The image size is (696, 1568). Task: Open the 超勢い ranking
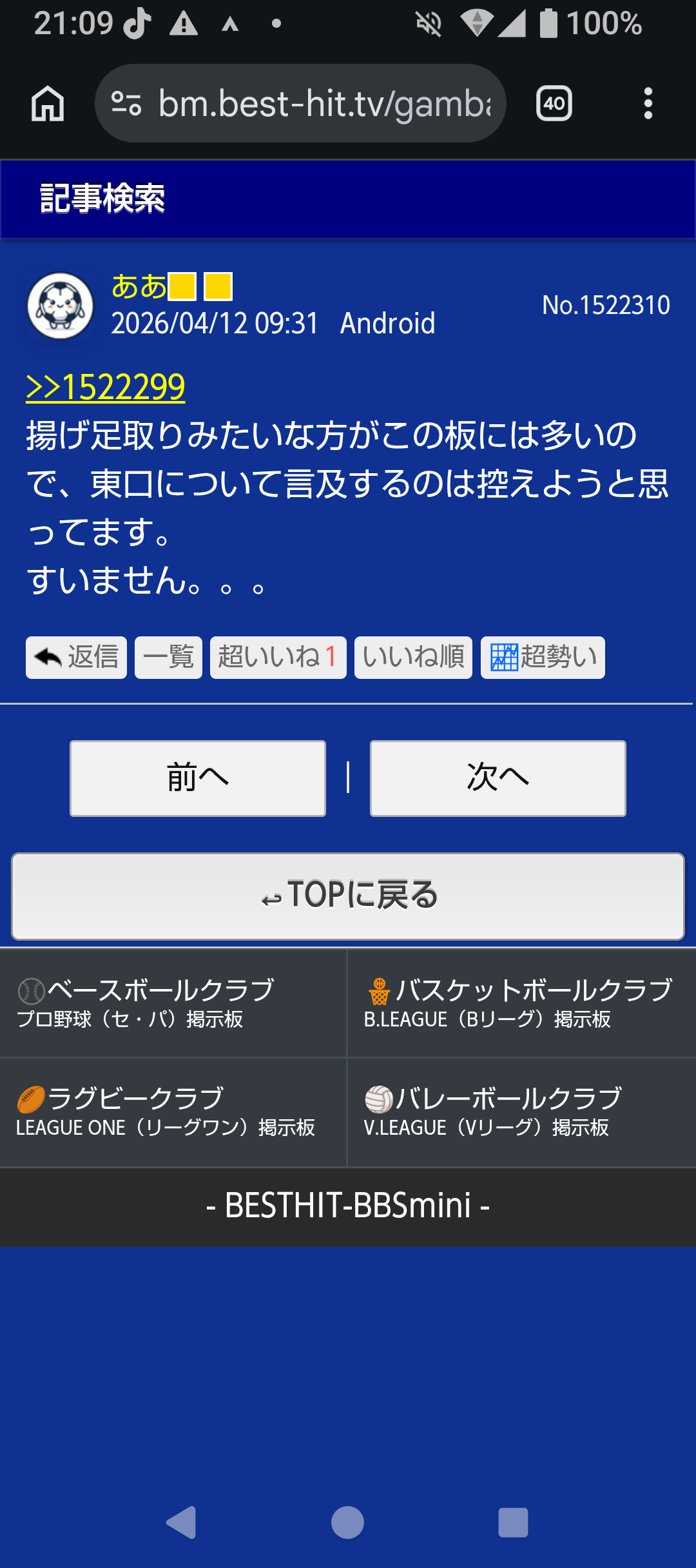tap(543, 658)
